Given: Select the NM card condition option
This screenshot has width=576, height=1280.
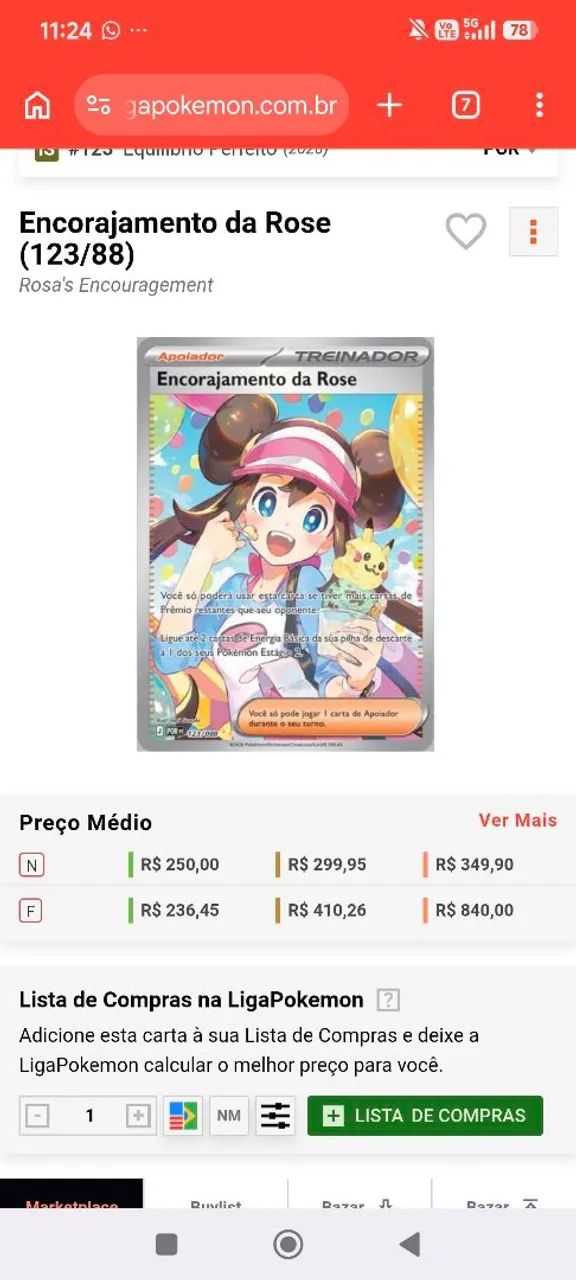Looking at the screenshot, I should click(229, 1115).
